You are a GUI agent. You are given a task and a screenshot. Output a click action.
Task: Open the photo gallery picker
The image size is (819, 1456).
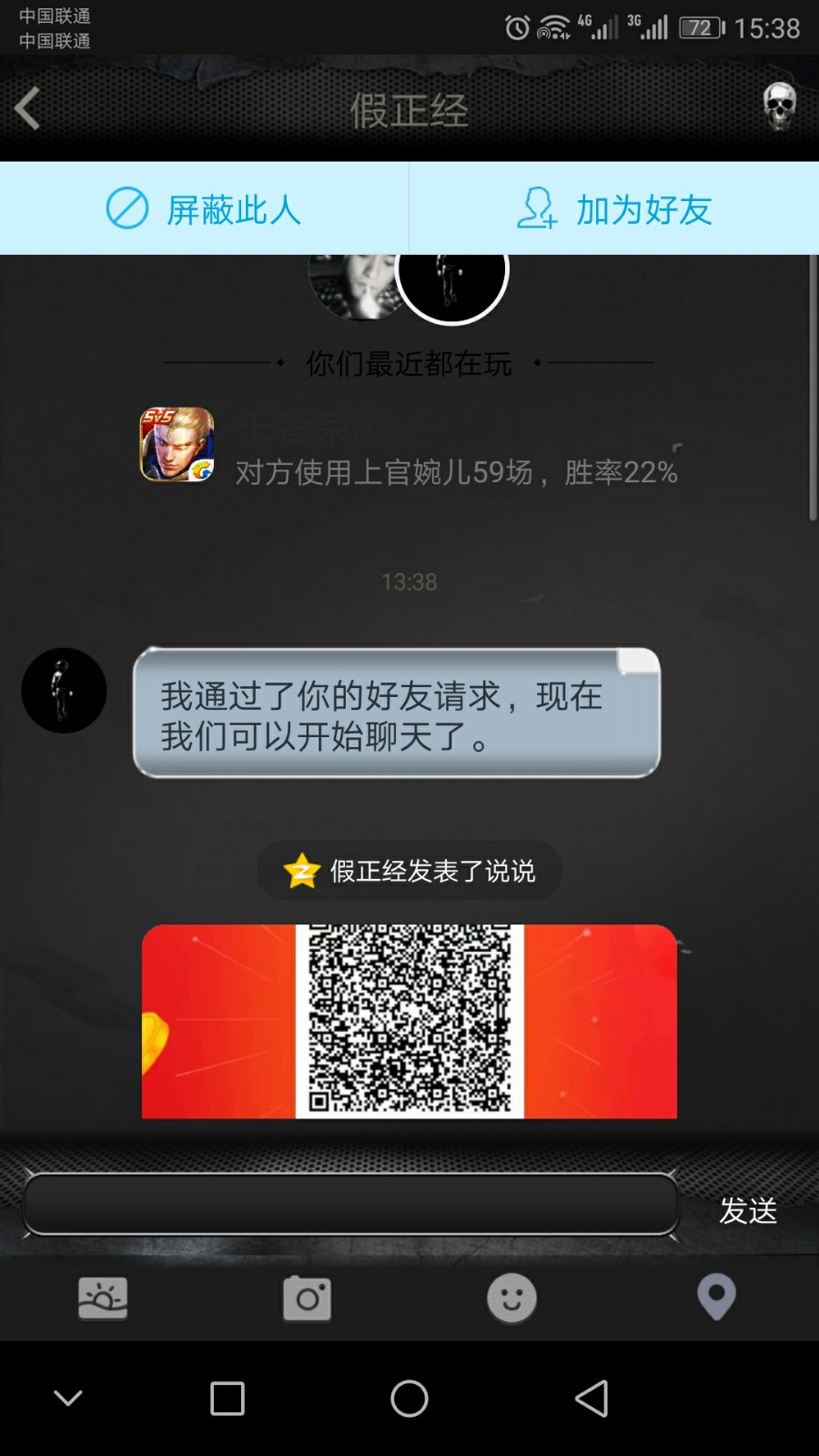103,1298
